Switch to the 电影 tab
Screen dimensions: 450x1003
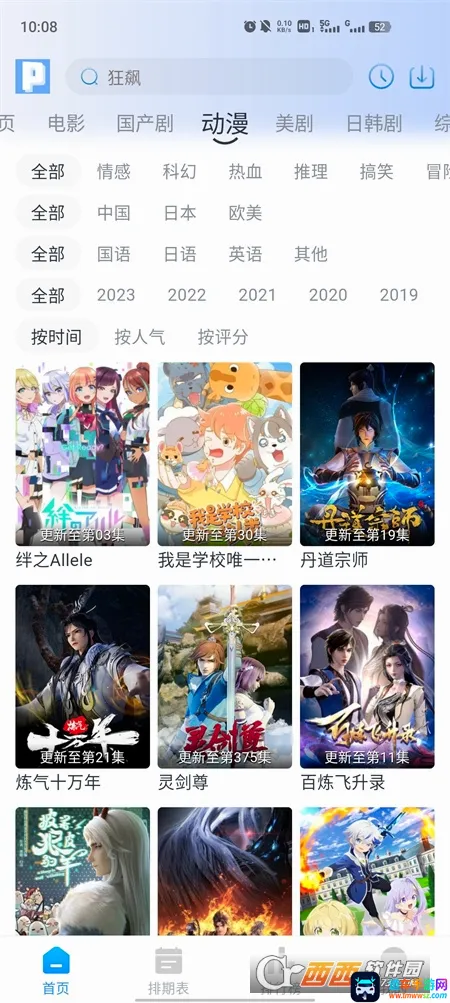[67, 123]
